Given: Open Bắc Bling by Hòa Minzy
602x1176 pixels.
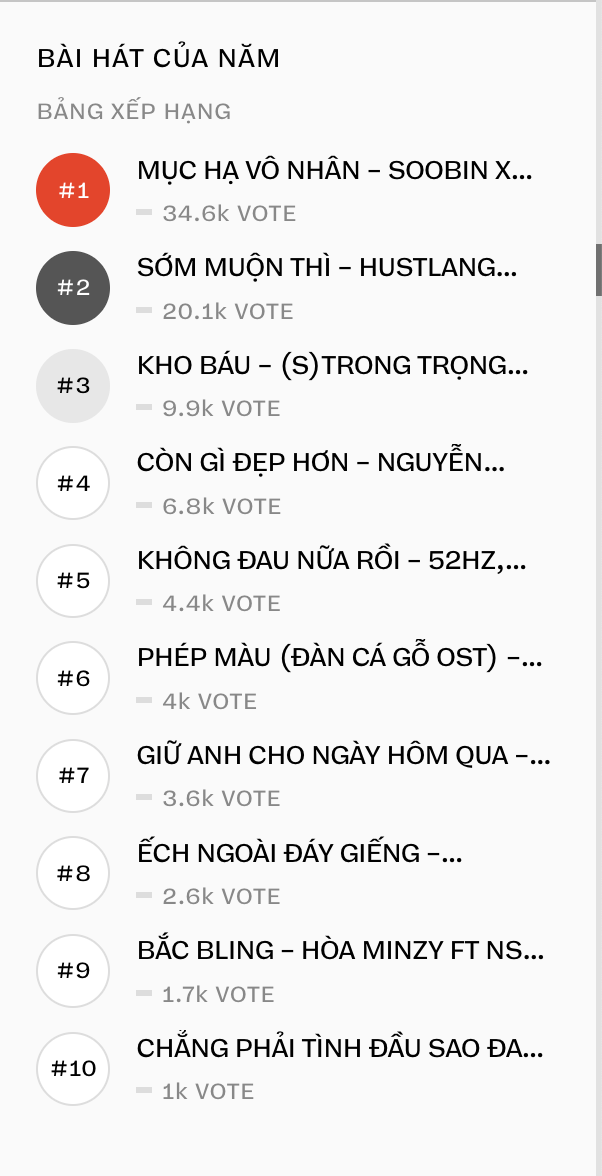Looking at the screenshot, I should pos(340,951).
